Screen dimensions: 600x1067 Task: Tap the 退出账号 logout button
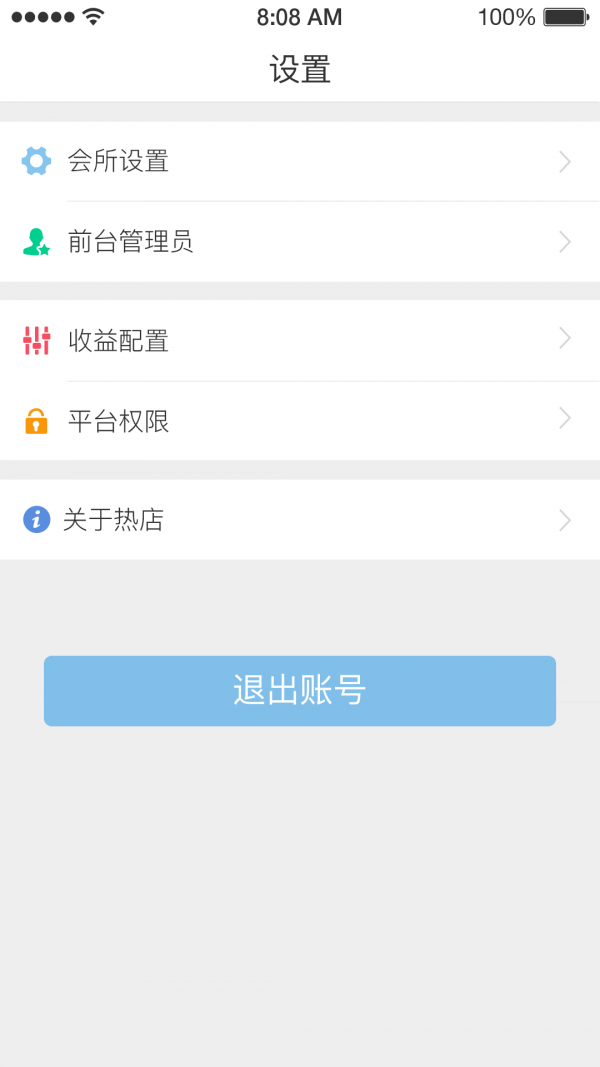(300, 691)
